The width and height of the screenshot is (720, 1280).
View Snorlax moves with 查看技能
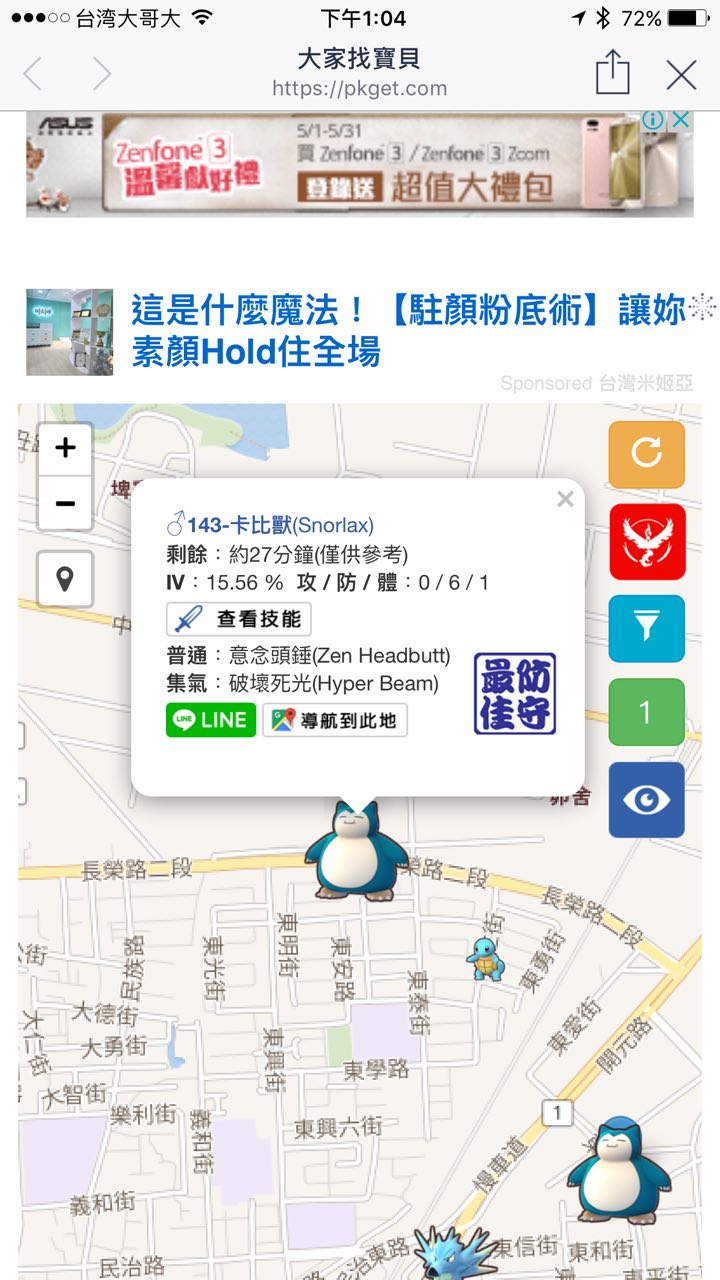[x=239, y=620]
